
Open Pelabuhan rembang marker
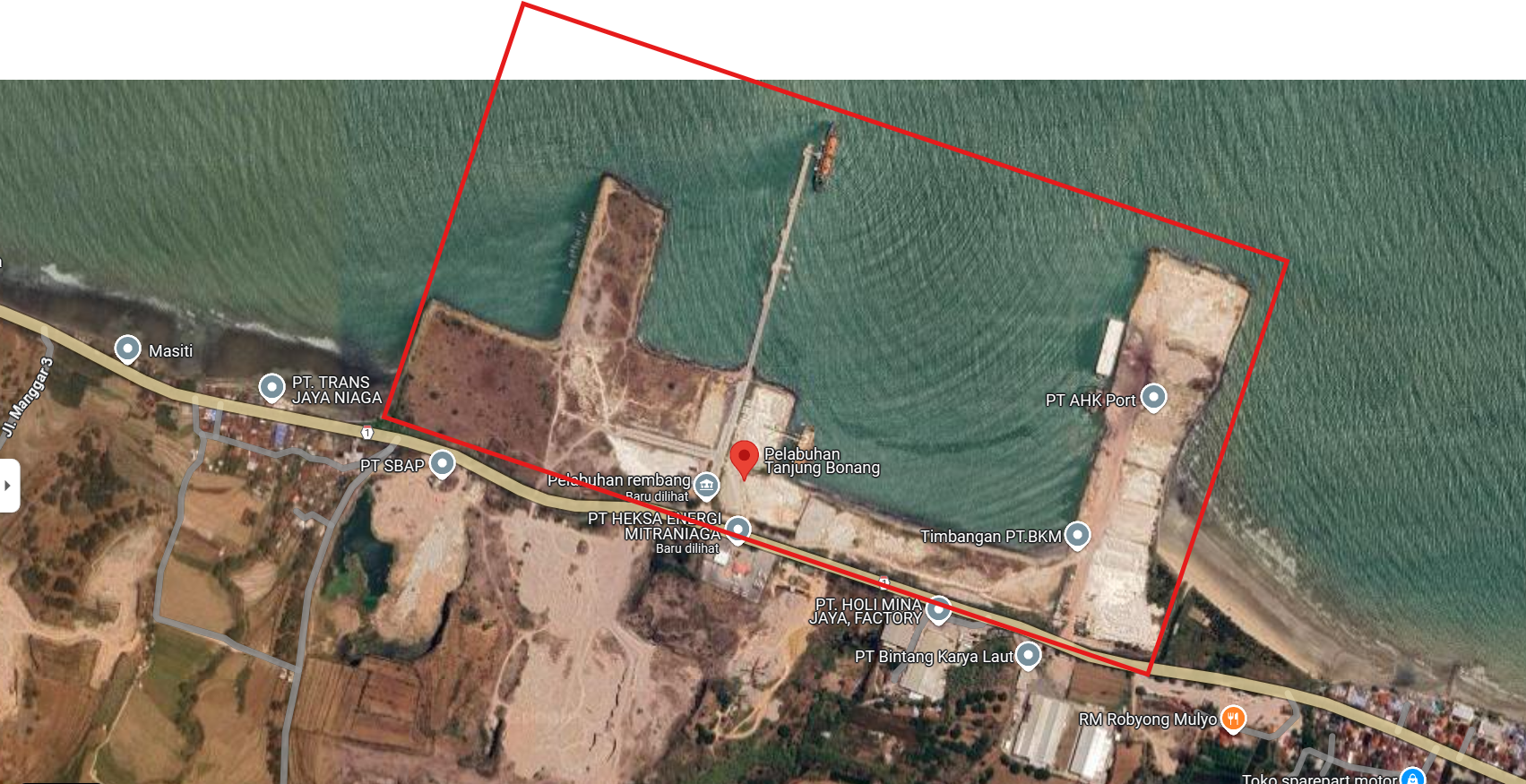tap(706, 486)
